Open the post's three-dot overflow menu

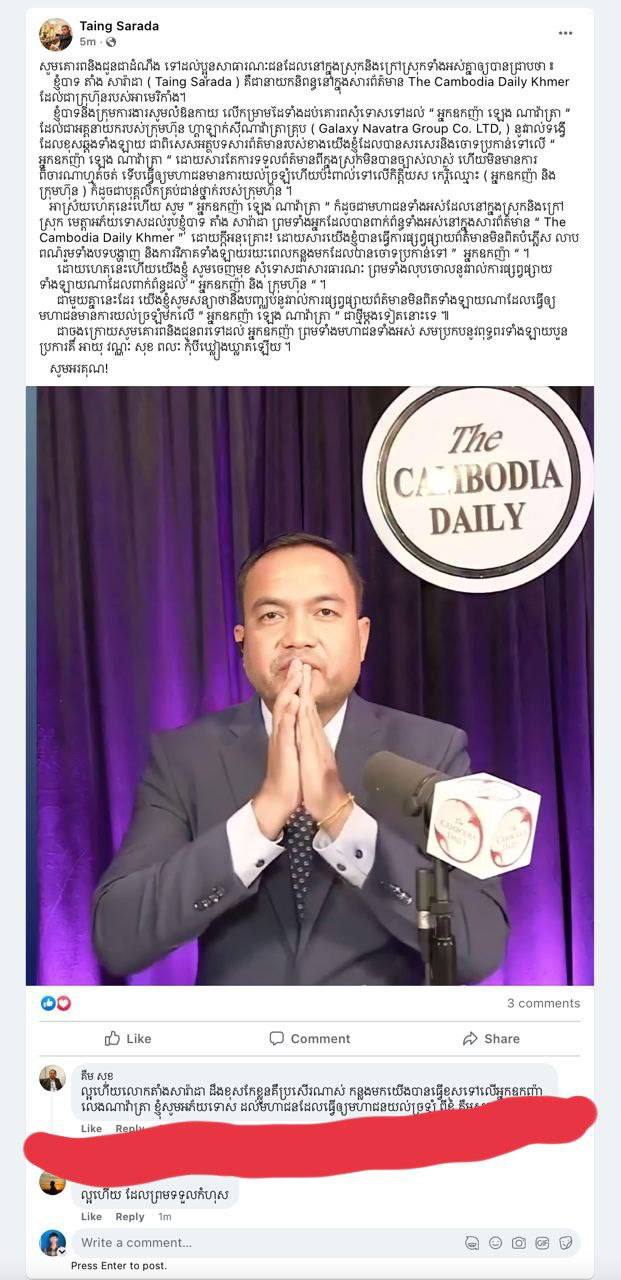coord(565,33)
